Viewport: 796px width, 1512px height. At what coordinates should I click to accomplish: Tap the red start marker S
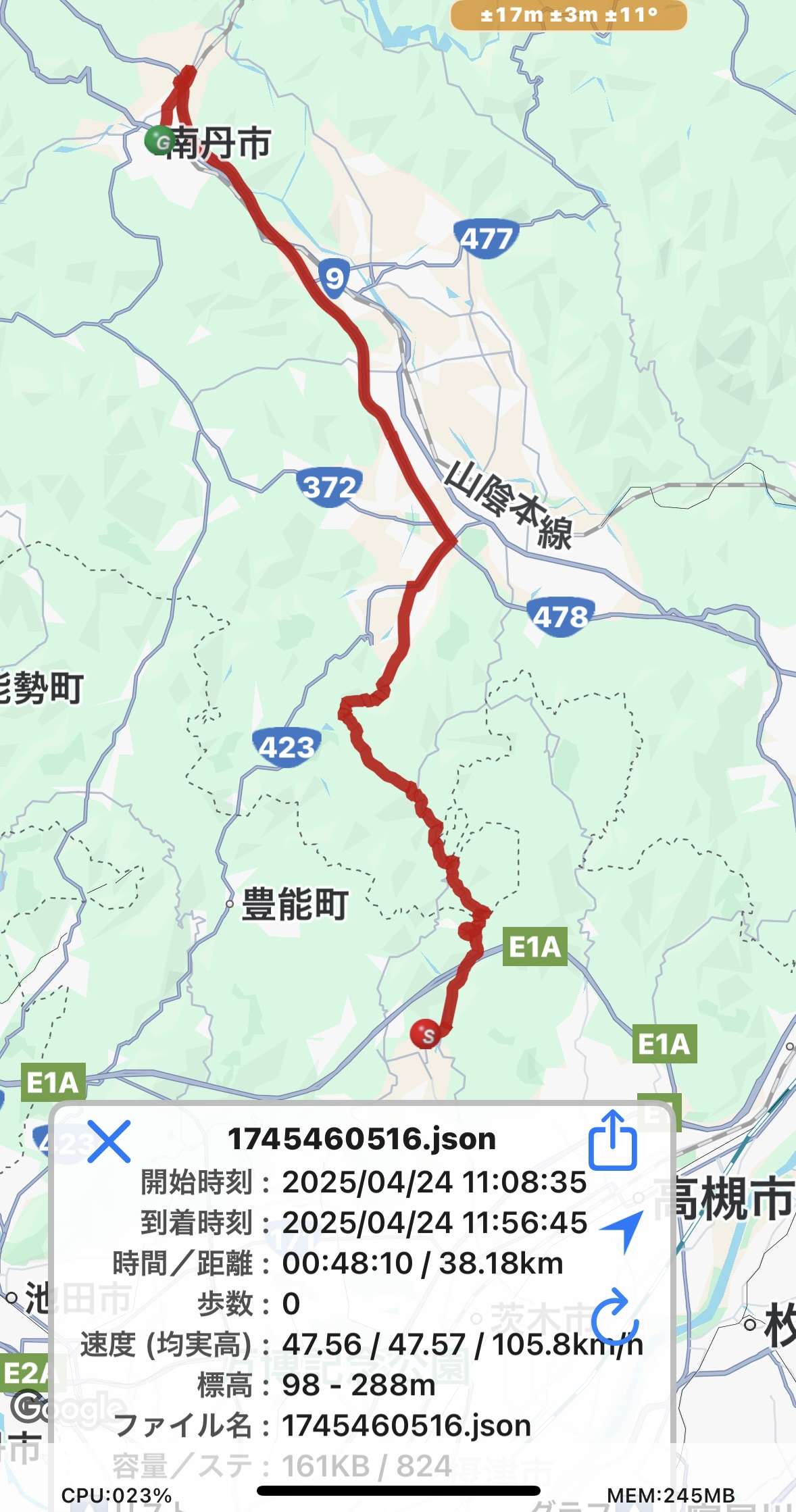[426, 1034]
